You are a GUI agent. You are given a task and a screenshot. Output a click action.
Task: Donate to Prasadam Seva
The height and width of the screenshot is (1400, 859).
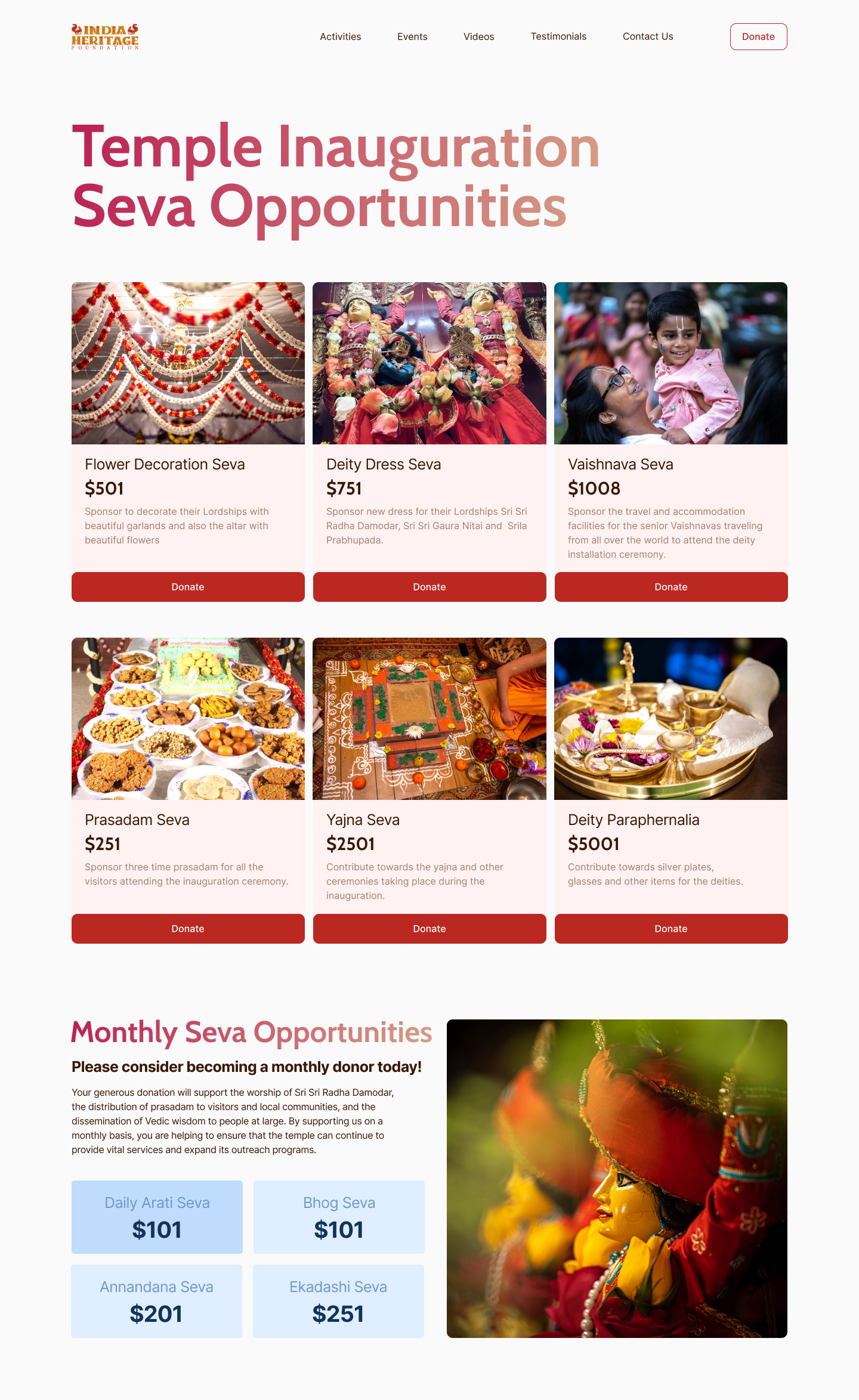click(188, 929)
